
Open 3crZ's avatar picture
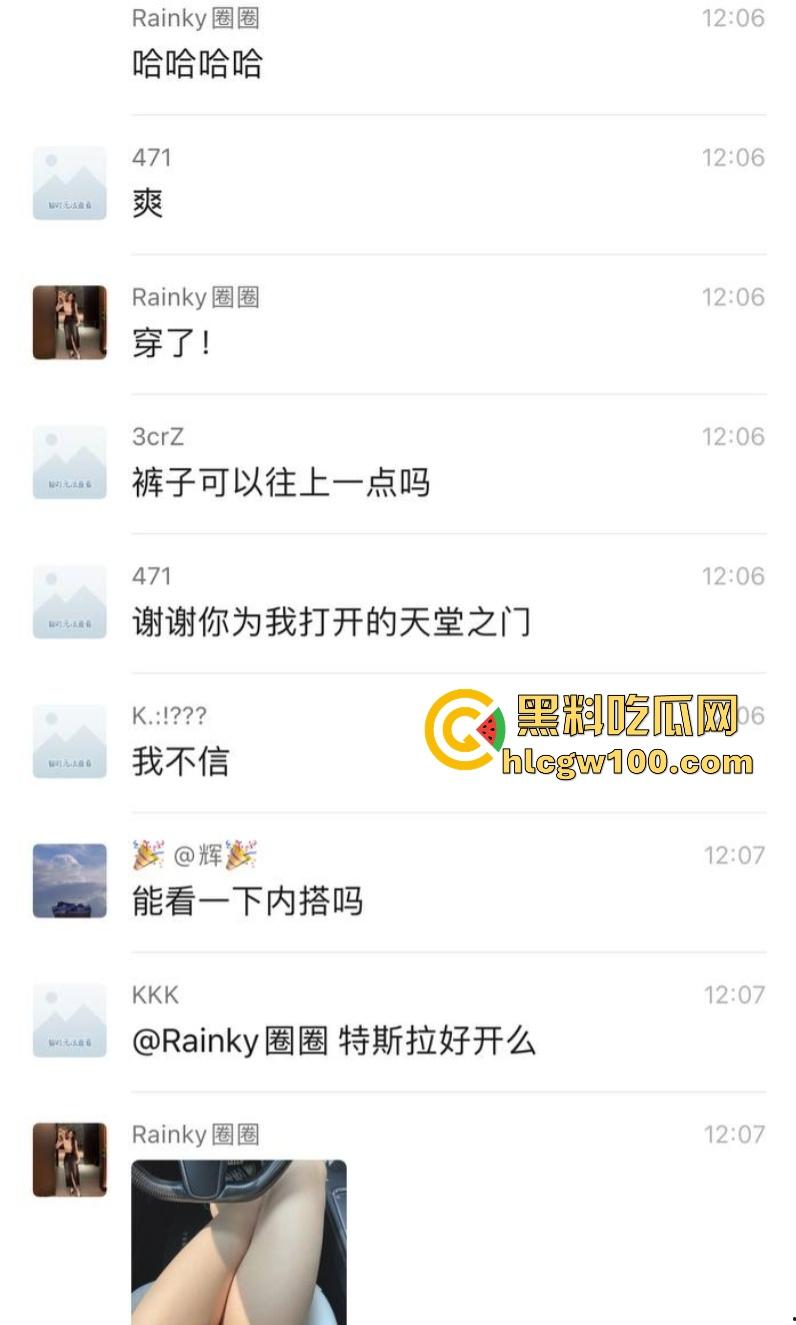coord(69,461)
